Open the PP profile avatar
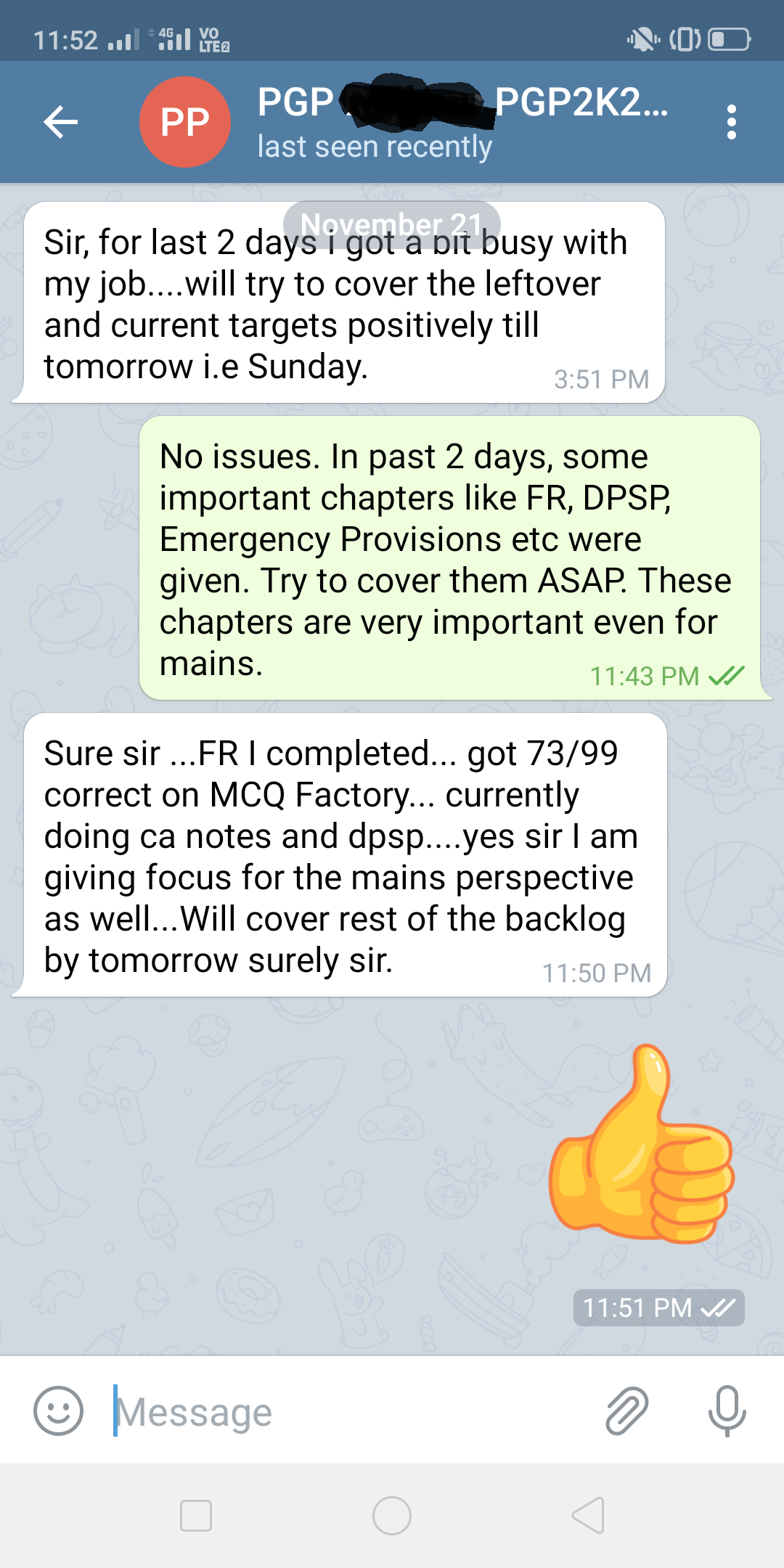Image resolution: width=784 pixels, height=1568 pixels. (x=185, y=122)
